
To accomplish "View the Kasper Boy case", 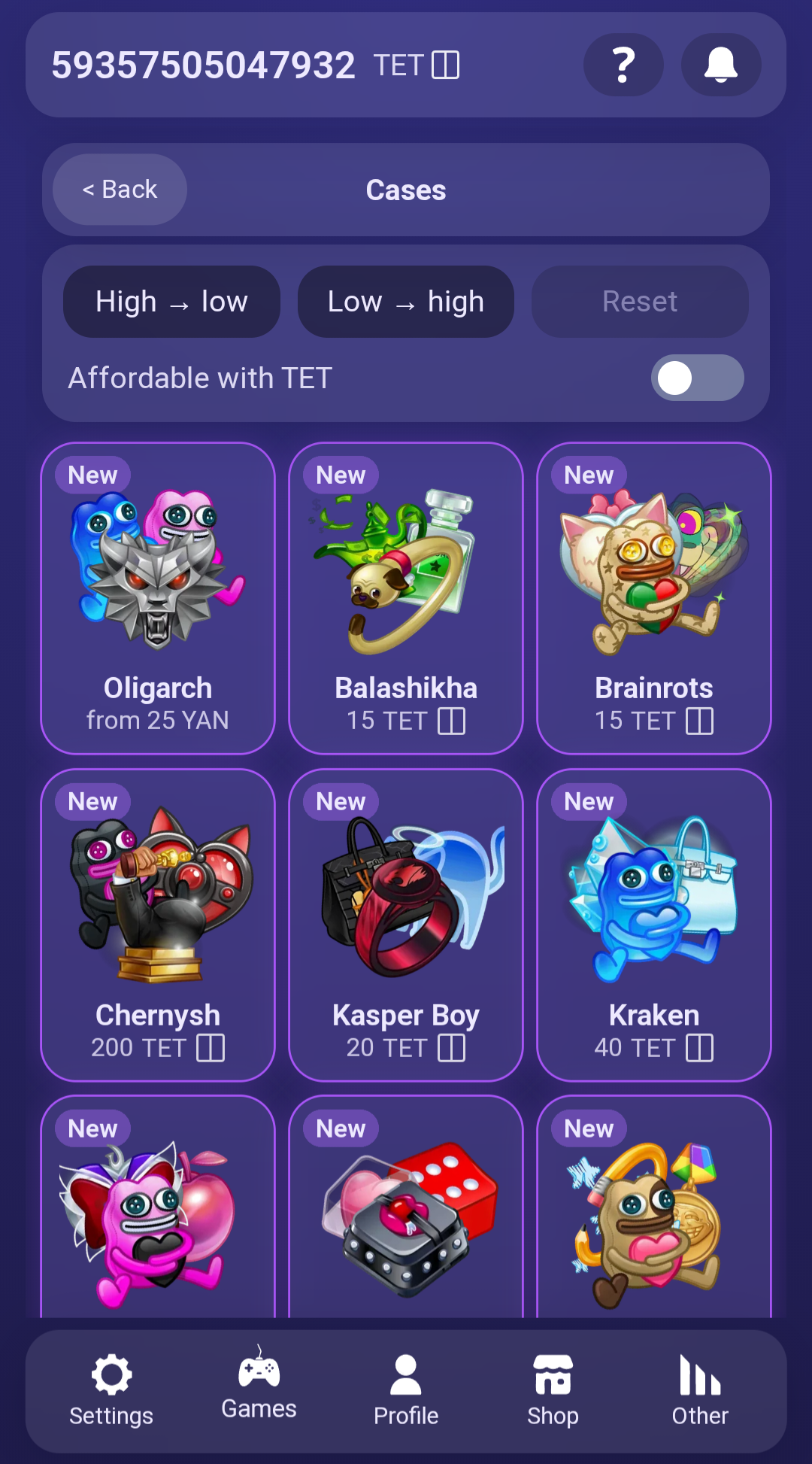I will point(406,925).
